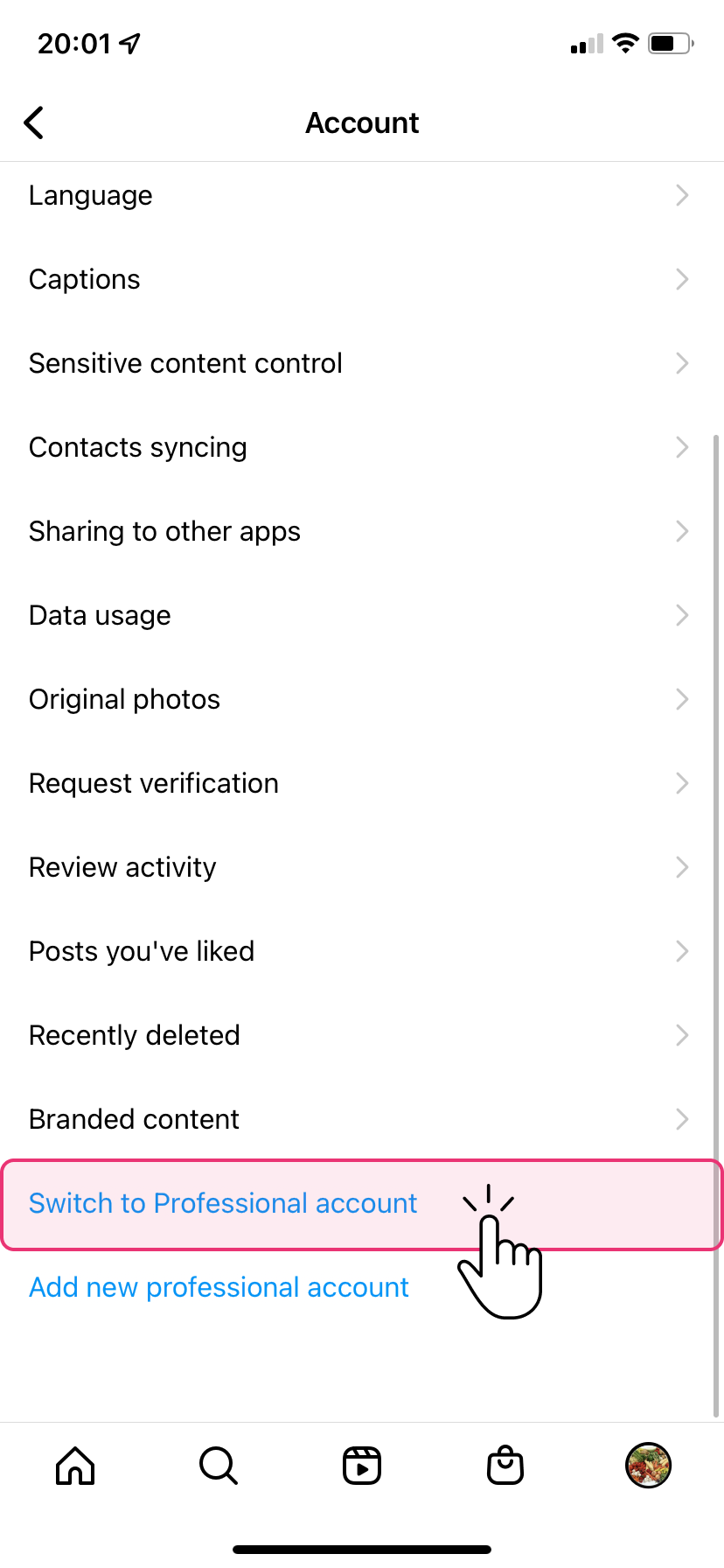Go to the Home feed tab
The height and width of the screenshot is (1568, 724).
75,1466
